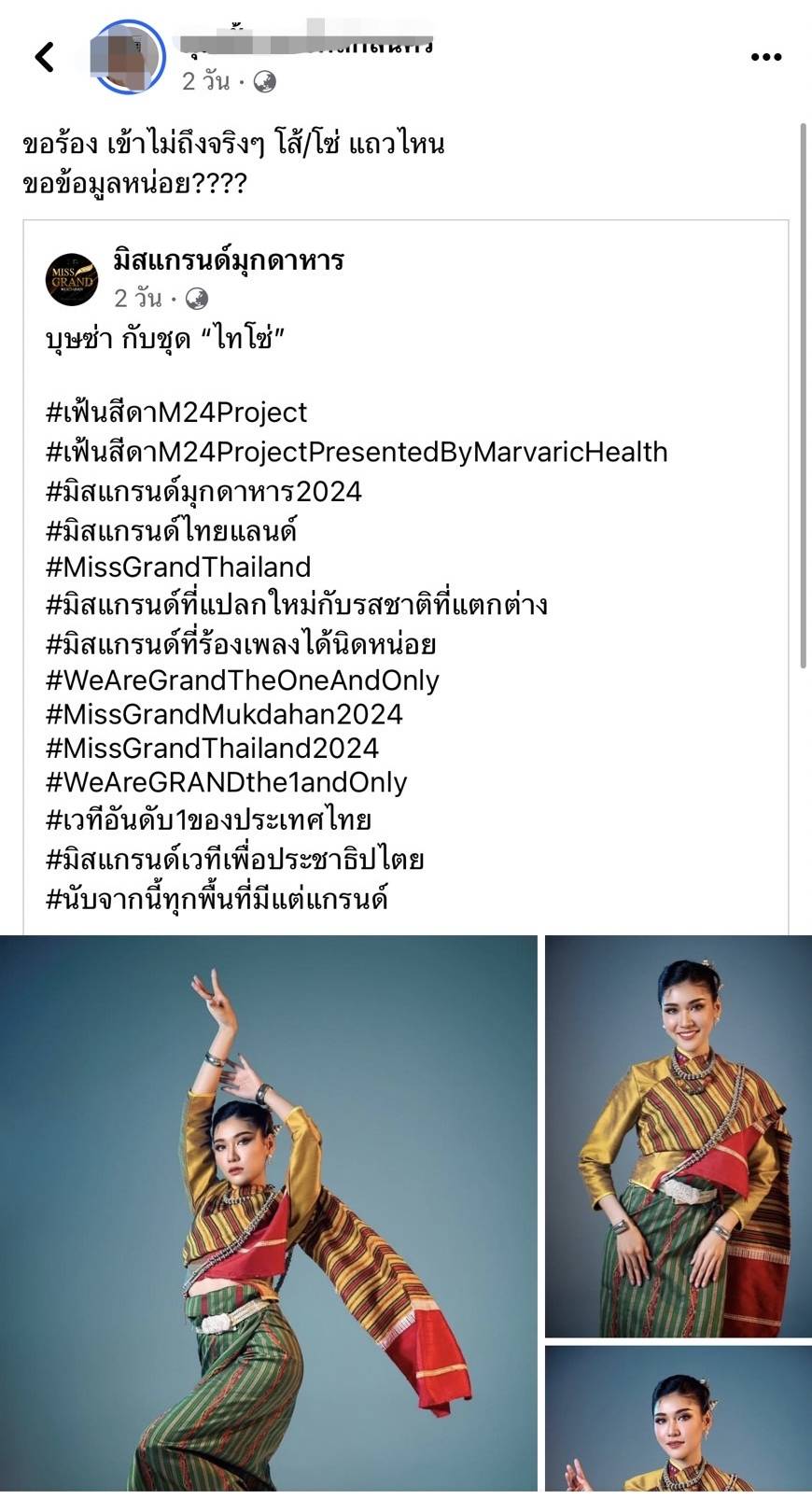Open hashtag #WeAreGrandTheOneAndOnly

pos(243,679)
